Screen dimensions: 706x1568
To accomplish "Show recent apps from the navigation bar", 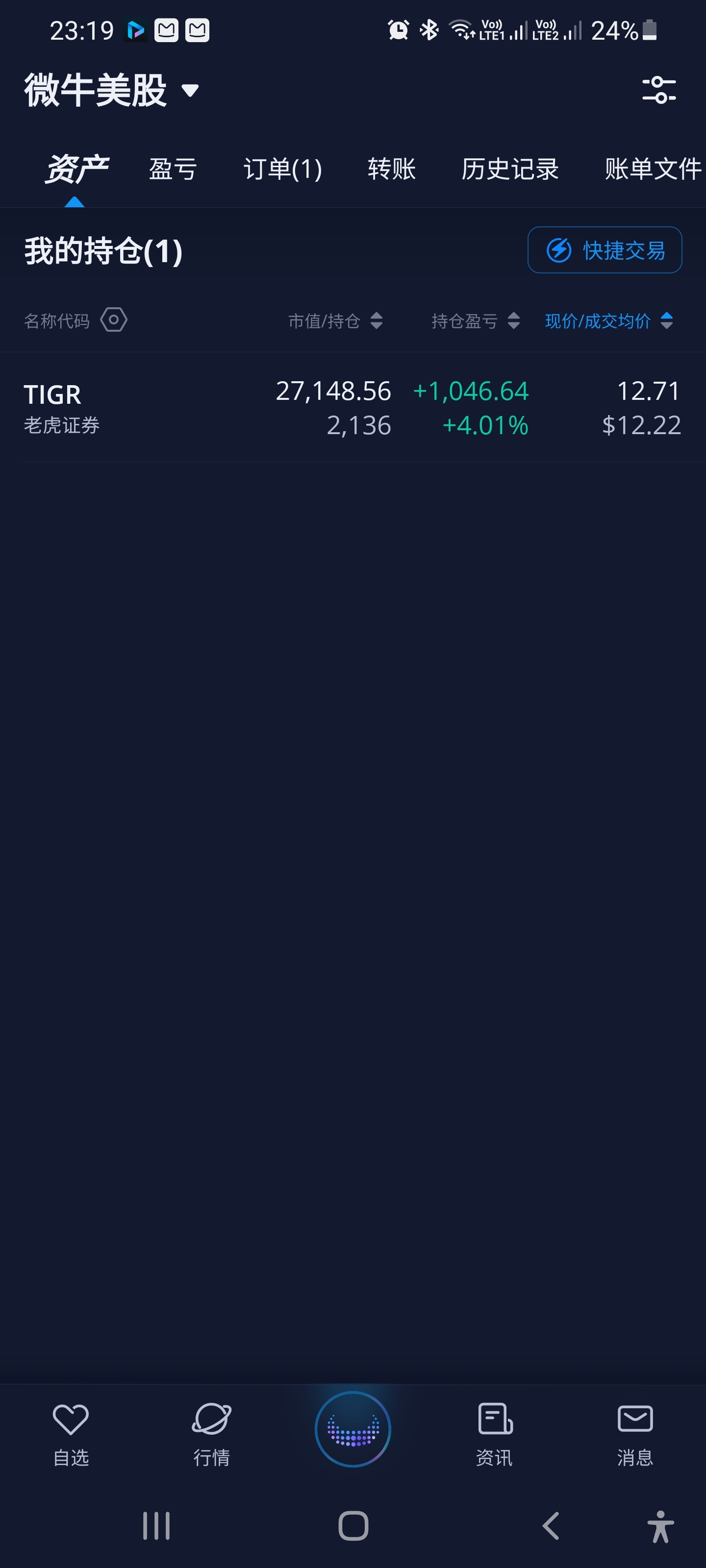I will click(x=156, y=1526).
